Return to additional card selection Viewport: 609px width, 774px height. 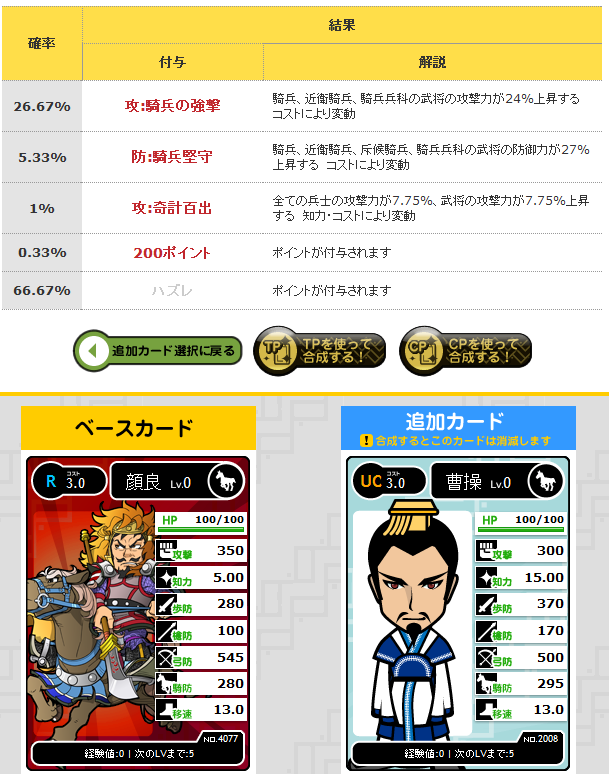click(158, 351)
